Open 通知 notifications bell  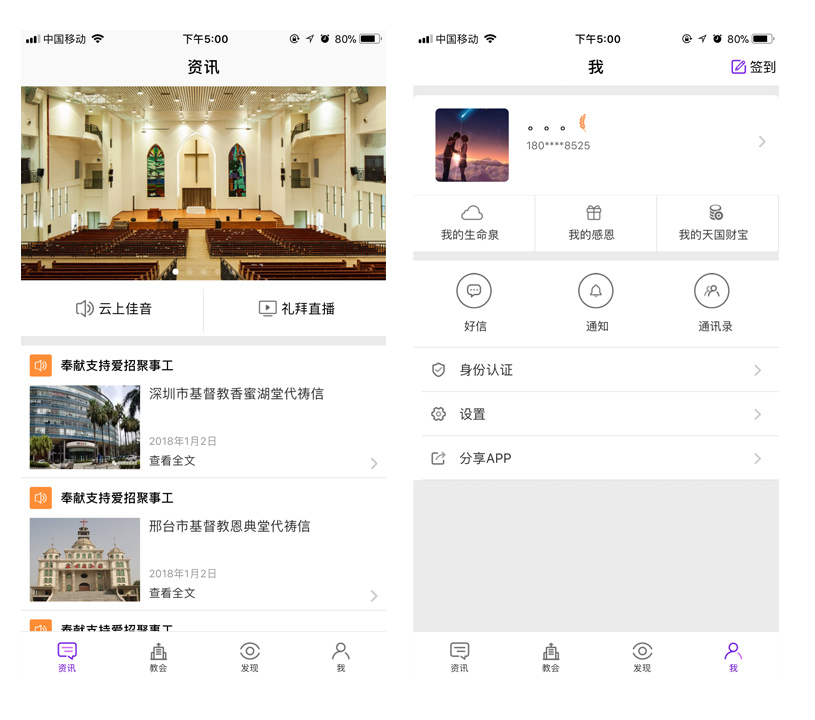pos(596,302)
